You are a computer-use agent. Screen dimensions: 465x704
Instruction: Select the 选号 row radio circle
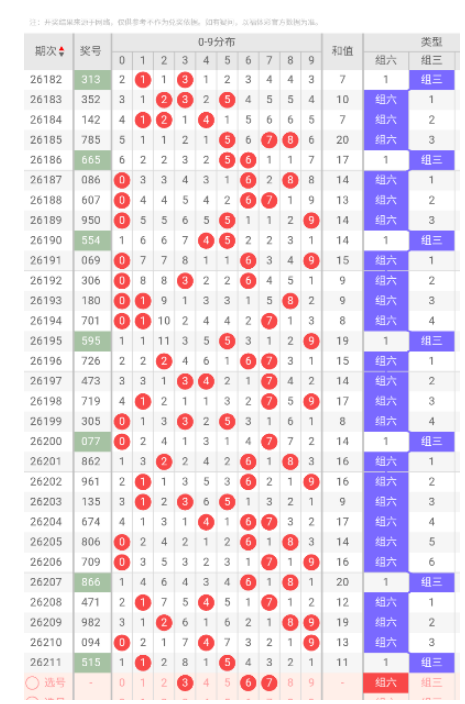tap(32, 683)
